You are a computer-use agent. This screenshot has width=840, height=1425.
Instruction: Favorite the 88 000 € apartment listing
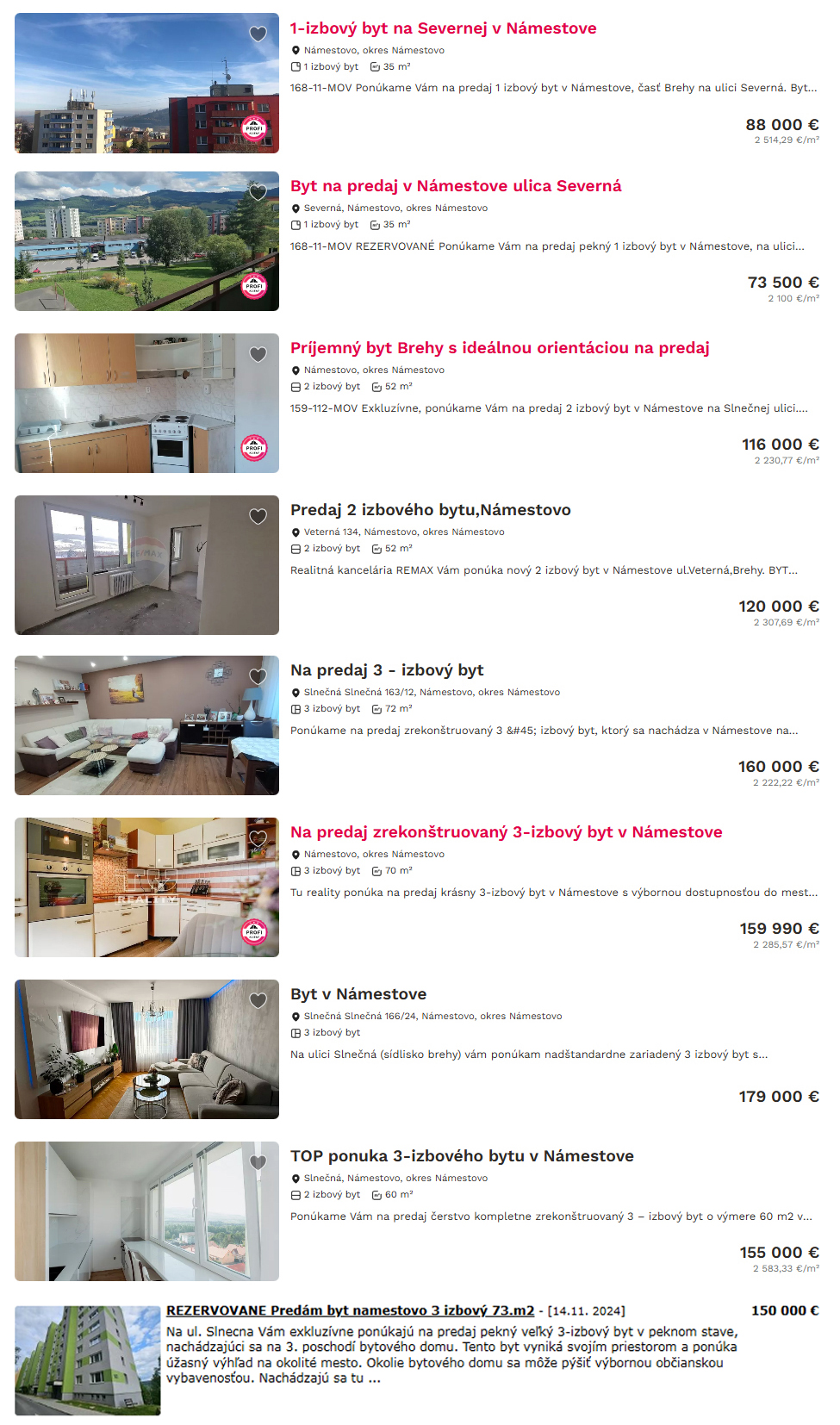[258, 34]
